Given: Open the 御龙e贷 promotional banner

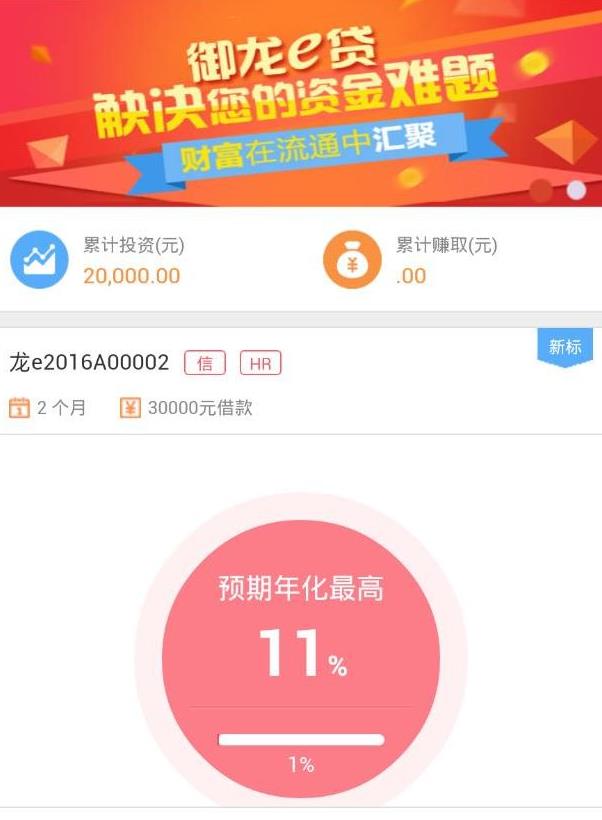Looking at the screenshot, I should [300, 100].
